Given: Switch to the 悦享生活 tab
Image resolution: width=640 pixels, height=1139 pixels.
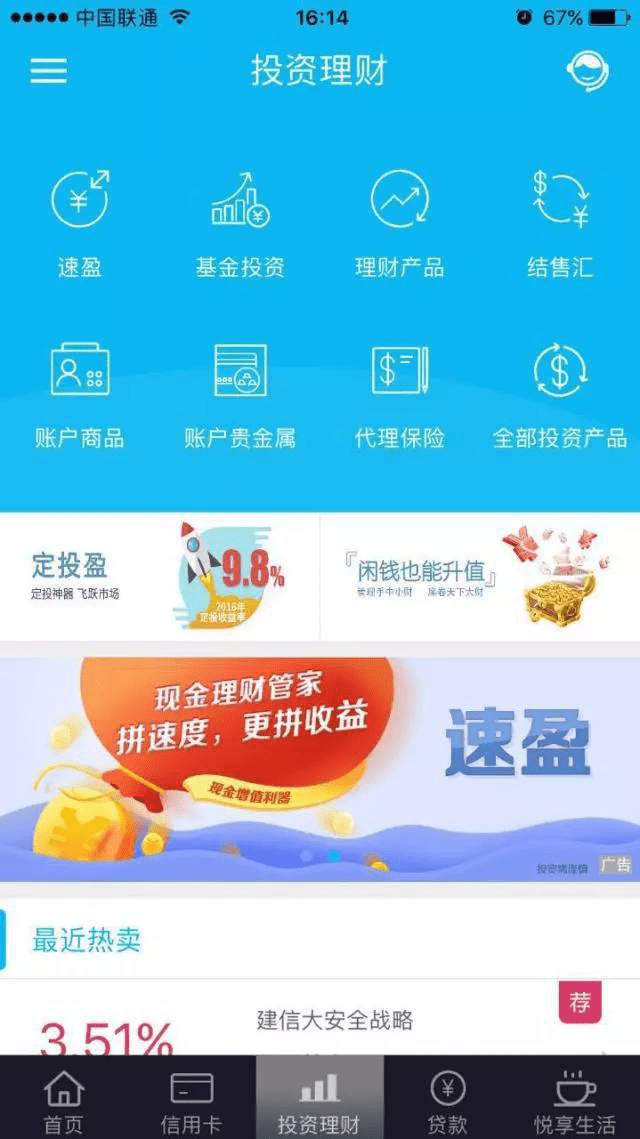Looking at the screenshot, I should pos(575,1099).
